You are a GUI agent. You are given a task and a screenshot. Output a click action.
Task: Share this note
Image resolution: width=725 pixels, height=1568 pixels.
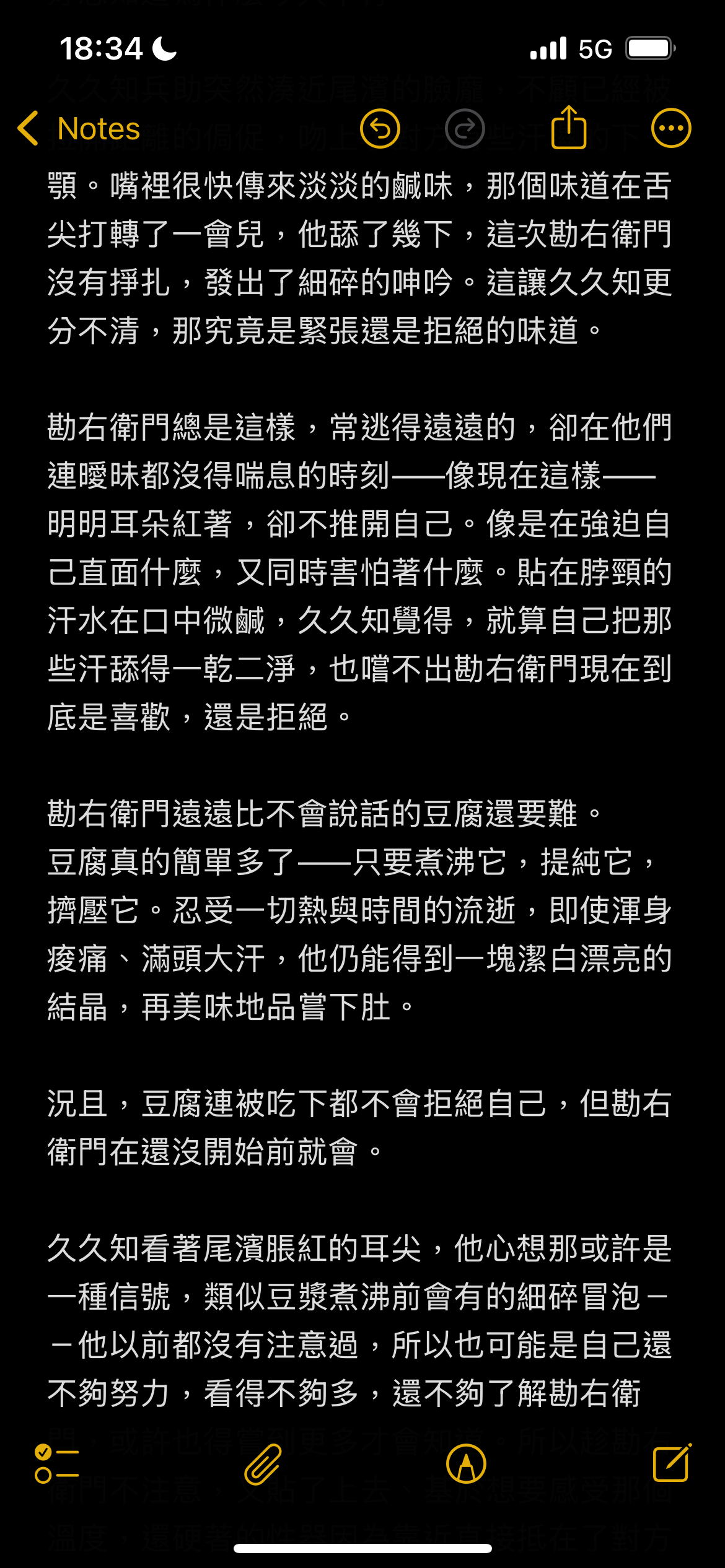[x=568, y=128]
